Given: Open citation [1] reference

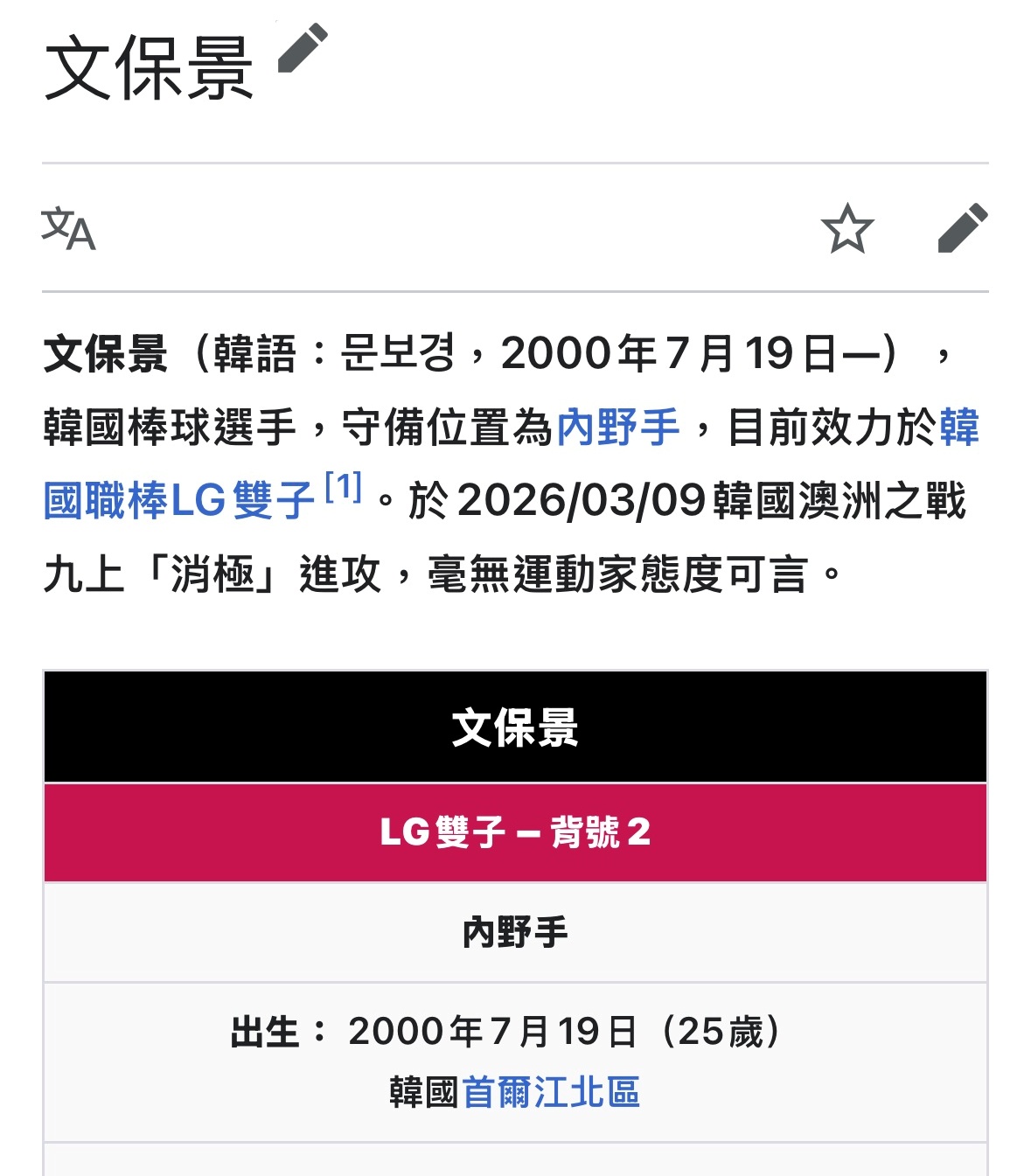Looking at the screenshot, I should point(343,487).
